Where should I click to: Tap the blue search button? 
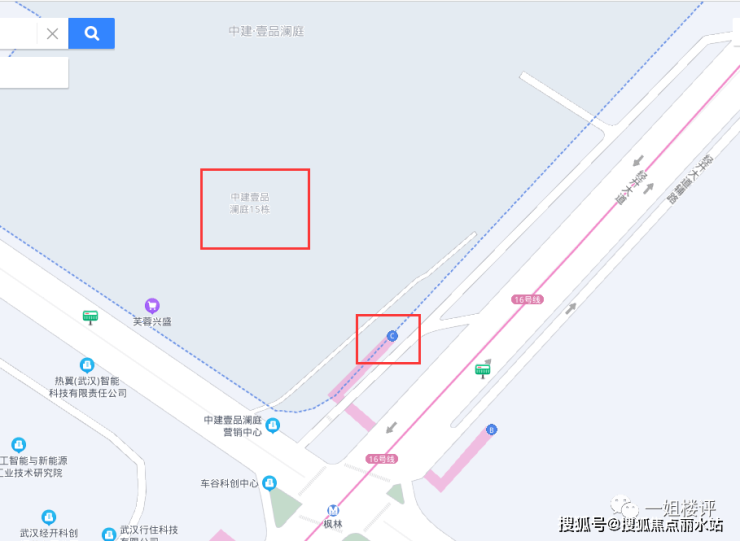92,33
